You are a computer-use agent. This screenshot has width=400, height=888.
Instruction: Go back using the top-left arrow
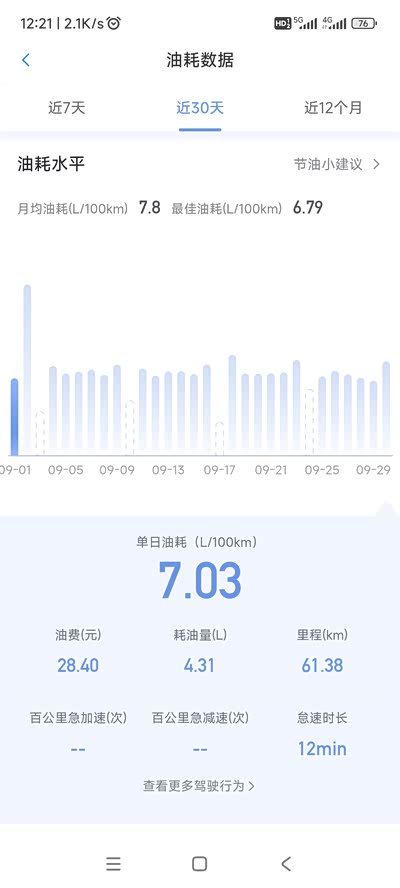click(25, 60)
